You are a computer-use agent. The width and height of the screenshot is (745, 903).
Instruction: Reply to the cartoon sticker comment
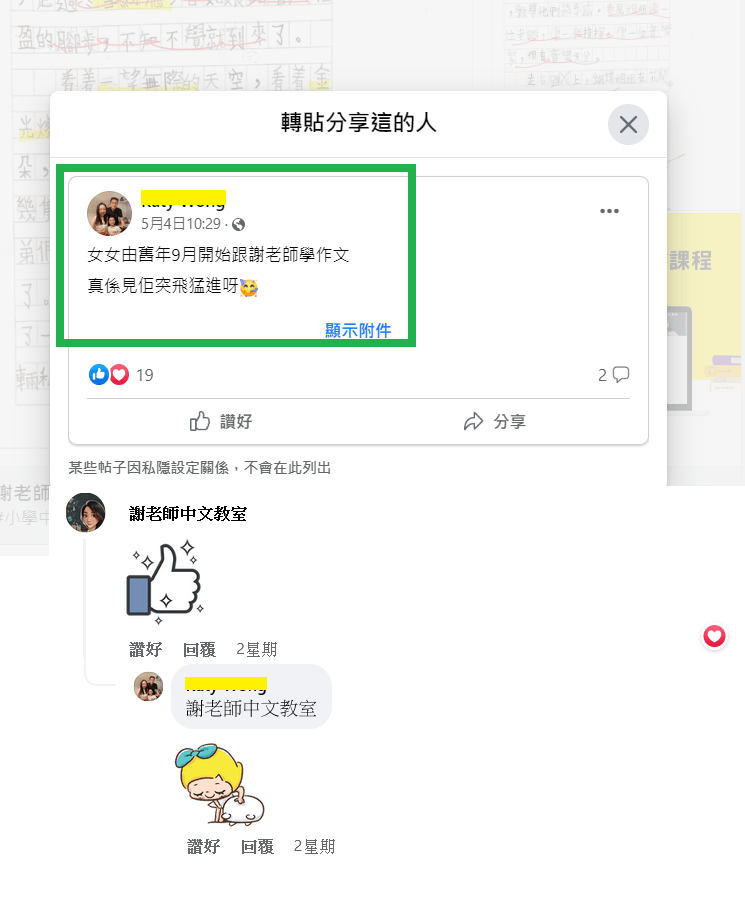point(257,846)
